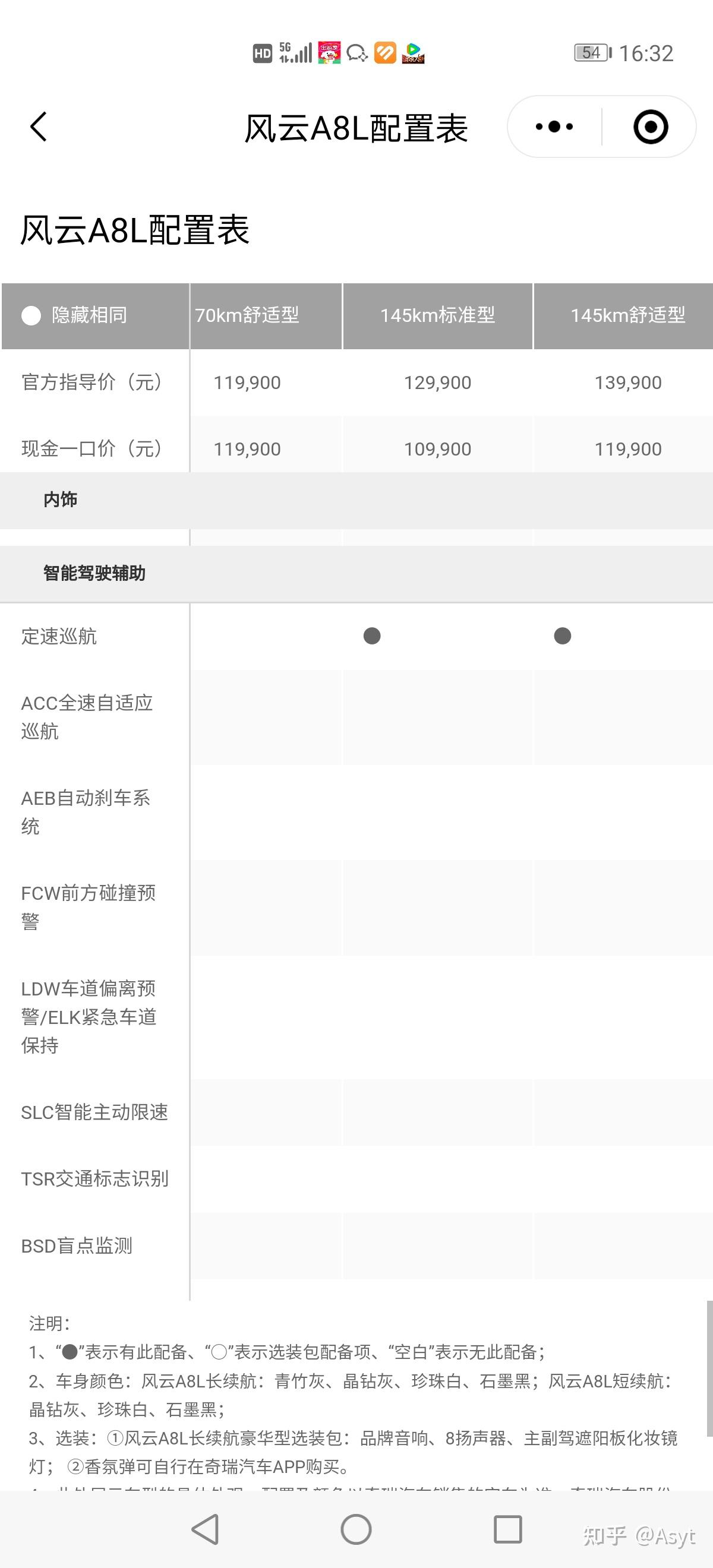Expand the 内饰 section
Screen dimensions: 713x1568
60,500
